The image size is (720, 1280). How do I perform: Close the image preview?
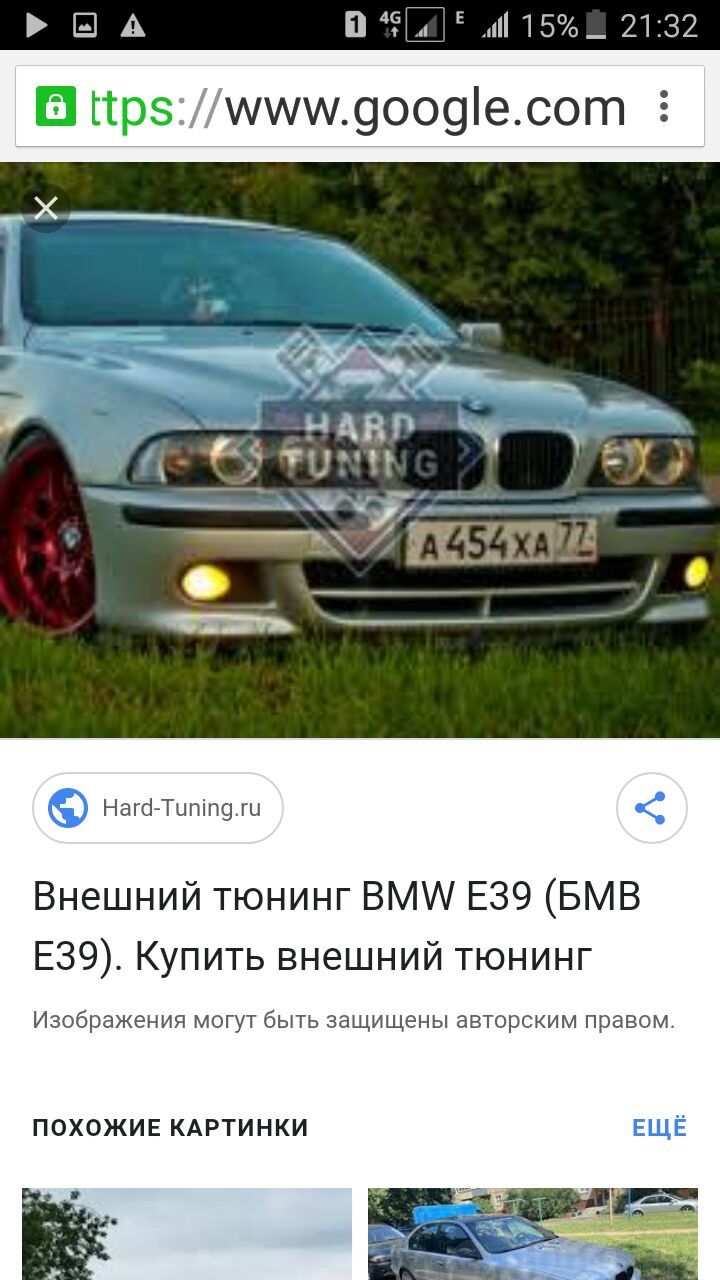45,208
